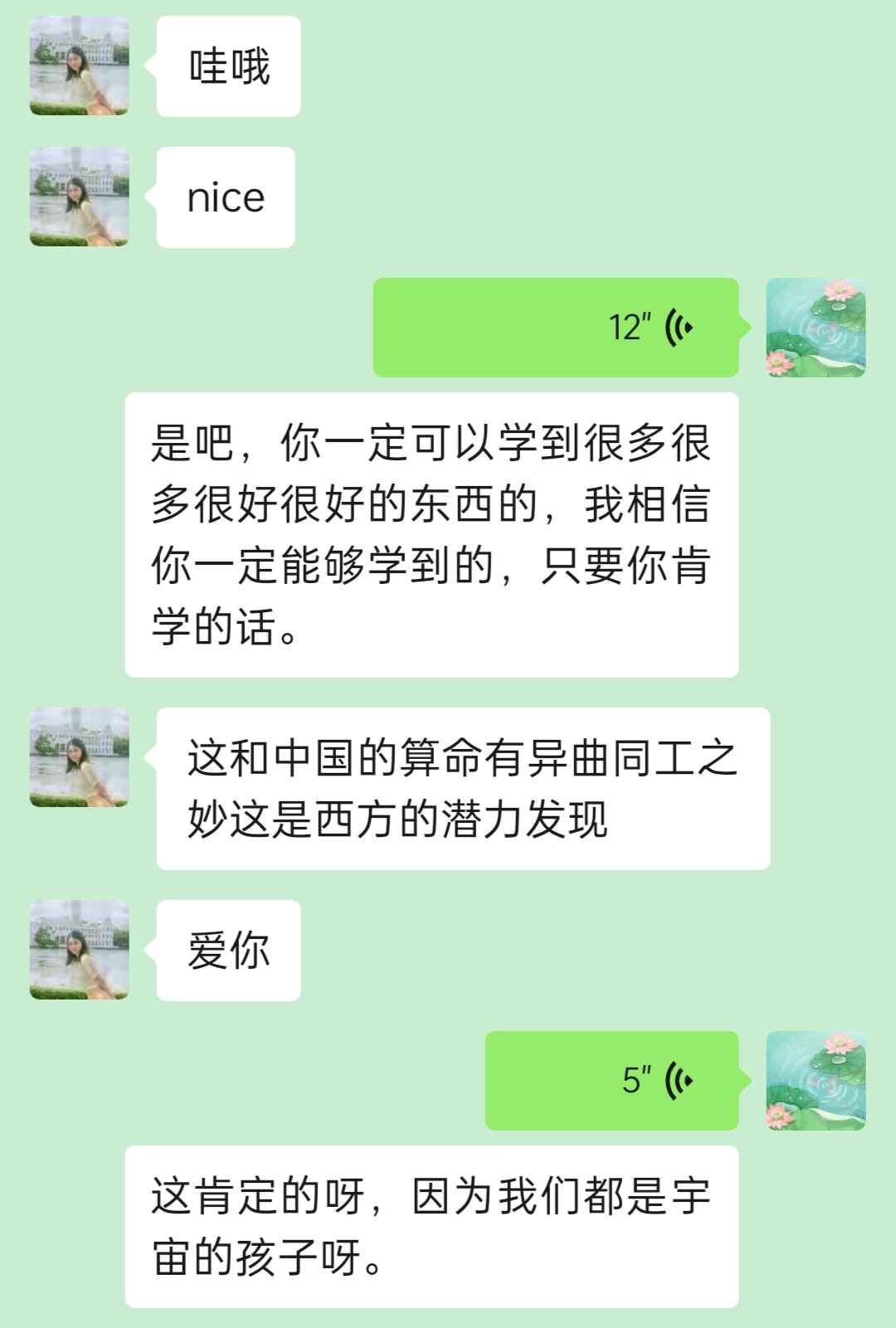
Task: Open sender's avatar beside the "爱你" message
Action: [80, 950]
